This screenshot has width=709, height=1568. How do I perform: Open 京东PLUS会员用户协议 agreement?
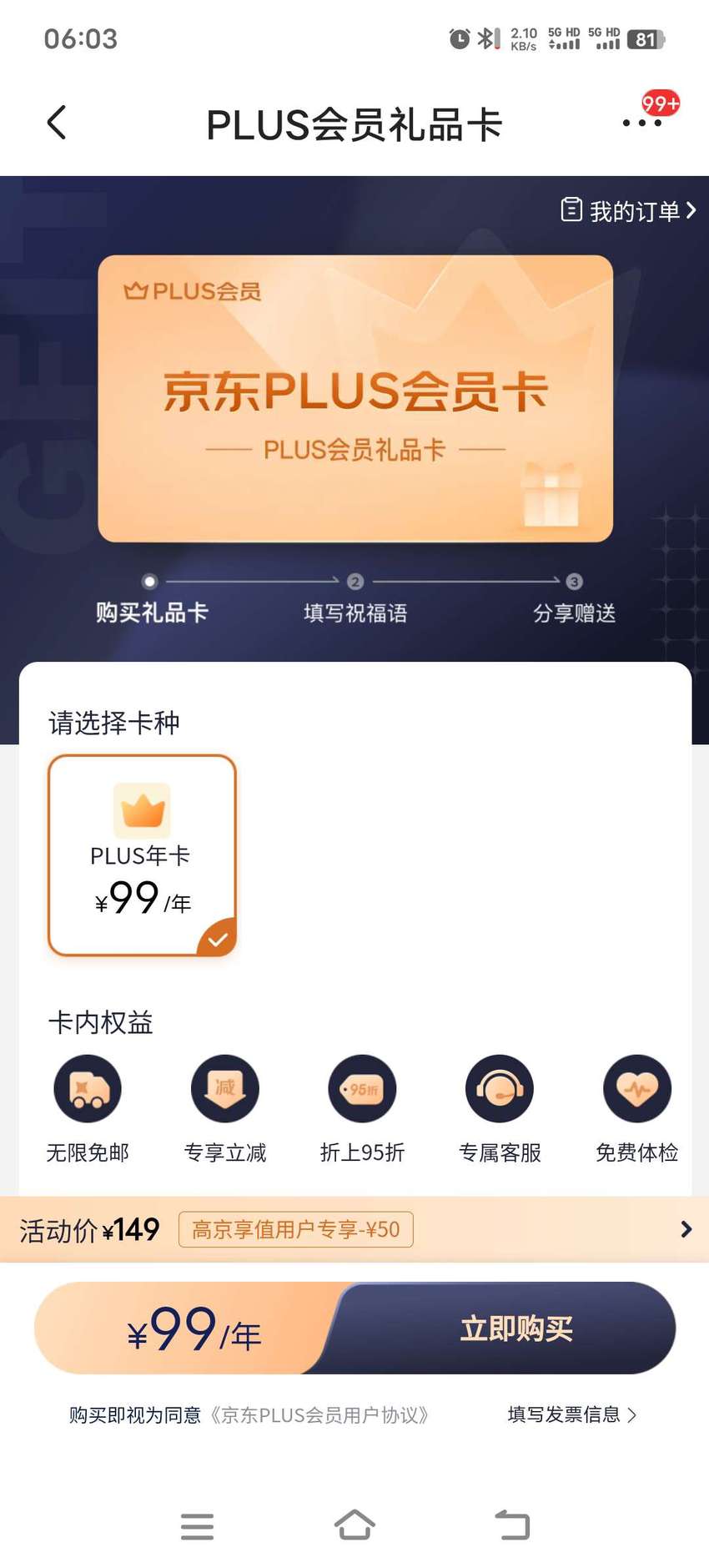click(x=317, y=1415)
